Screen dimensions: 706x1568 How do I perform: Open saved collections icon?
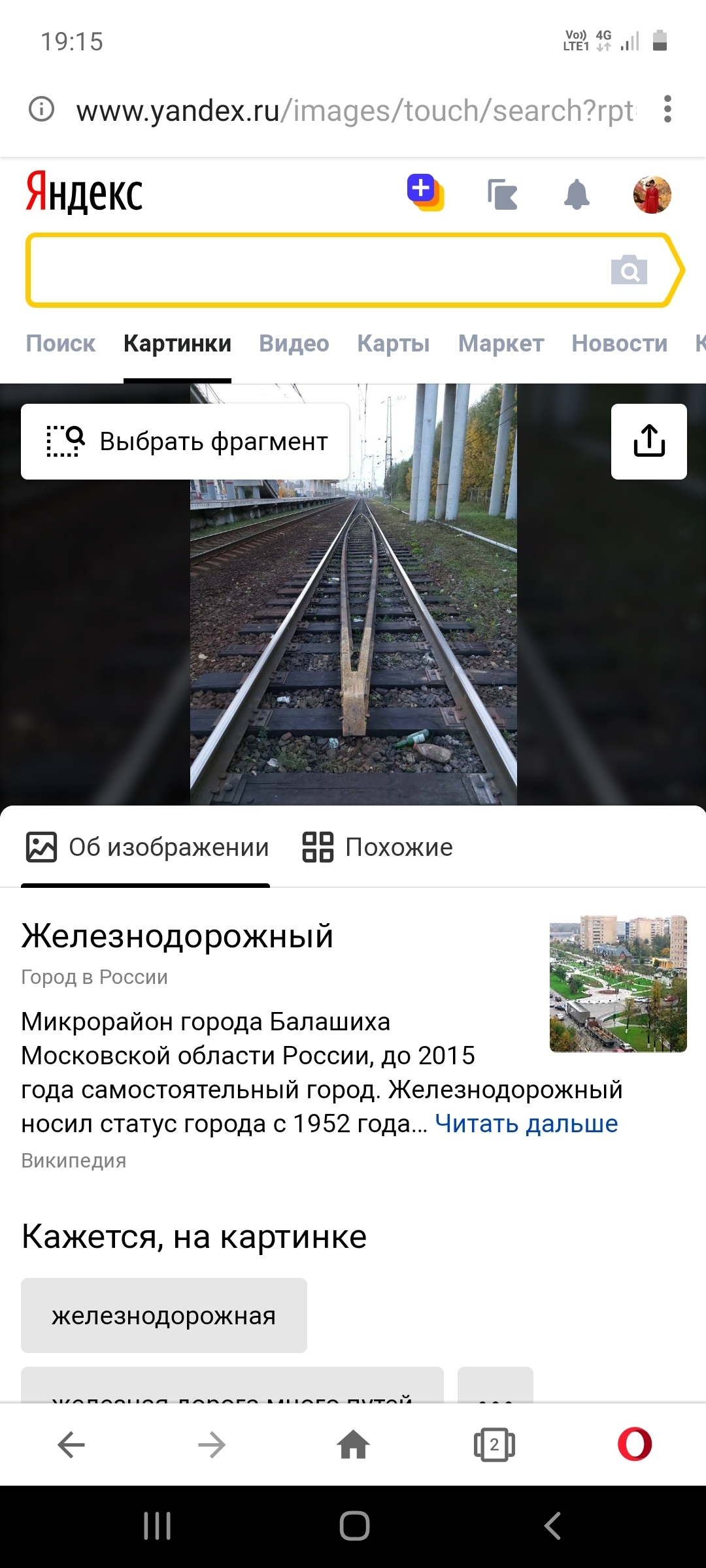[502, 195]
